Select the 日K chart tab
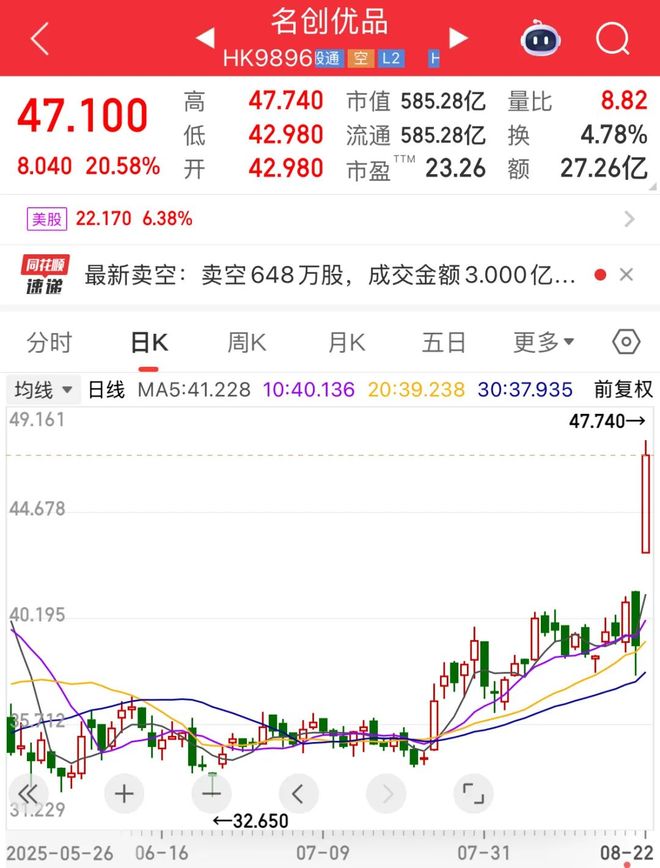Image resolution: width=660 pixels, height=868 pixels. [149, 343]
